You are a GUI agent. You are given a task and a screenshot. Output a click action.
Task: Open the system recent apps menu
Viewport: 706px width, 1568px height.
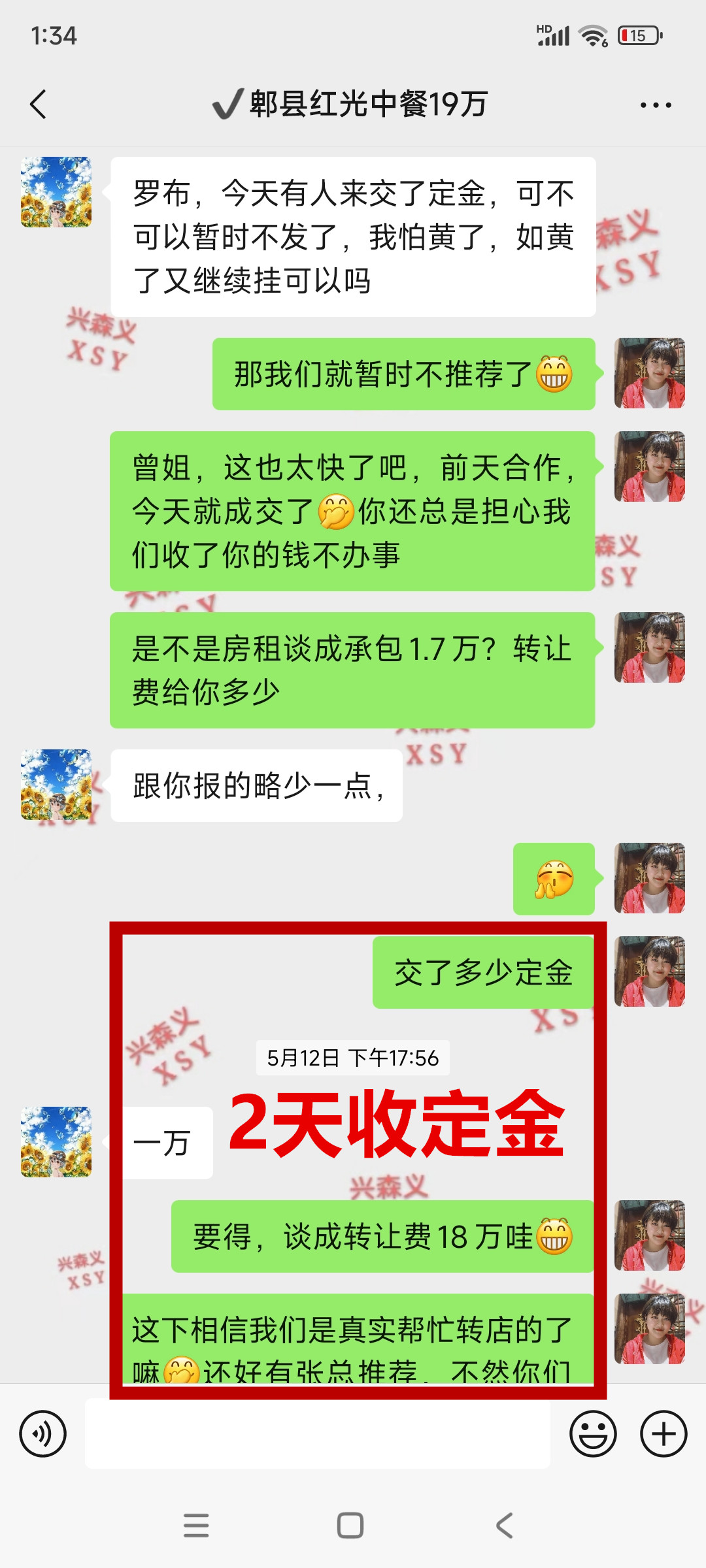(196, 1526)
